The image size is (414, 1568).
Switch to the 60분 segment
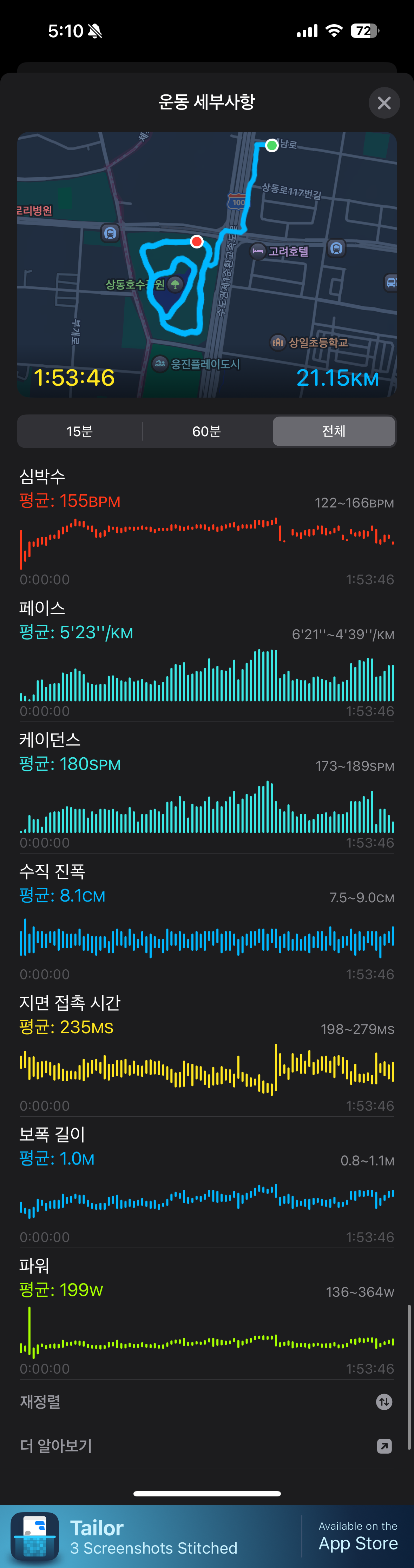(x=206, y=431)
